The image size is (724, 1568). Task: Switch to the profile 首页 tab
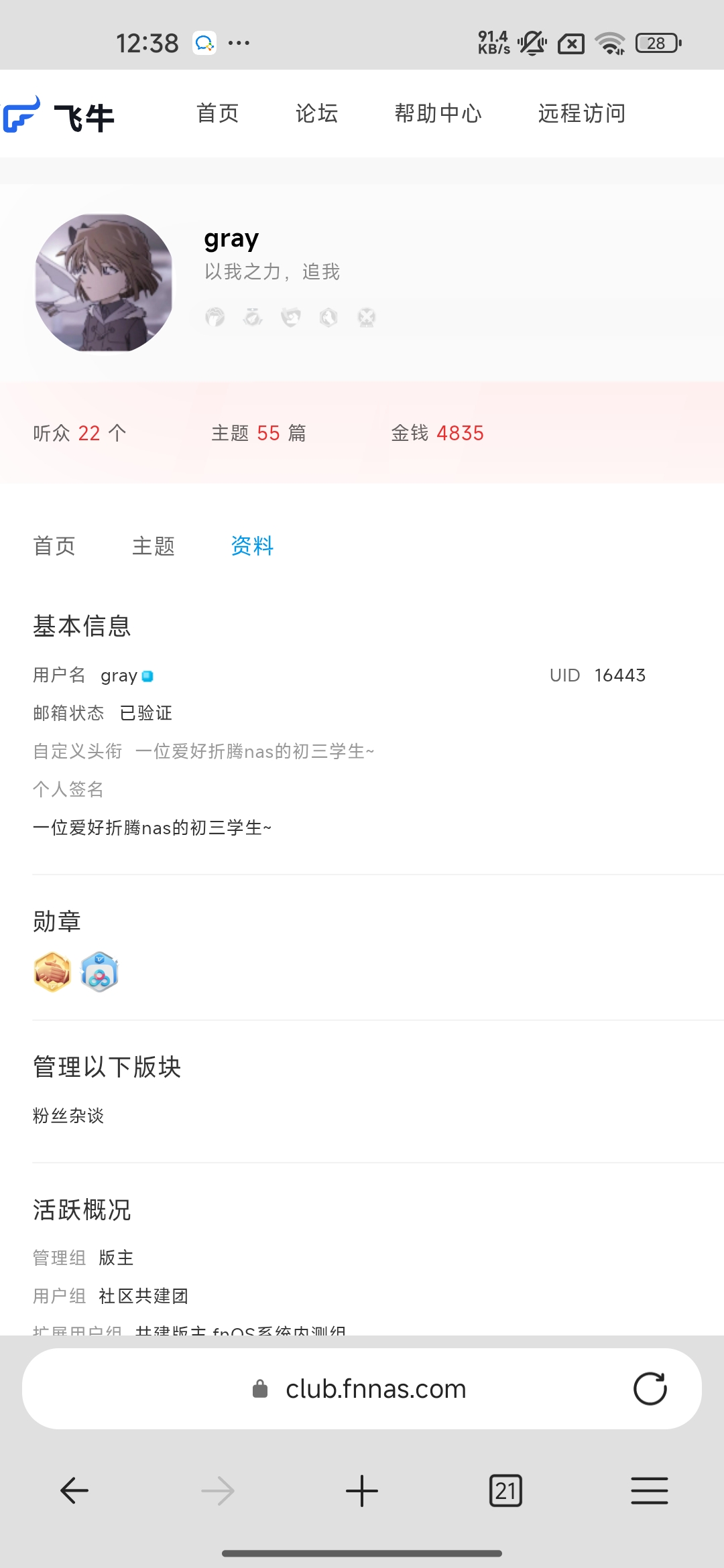[x=54, y=546]
